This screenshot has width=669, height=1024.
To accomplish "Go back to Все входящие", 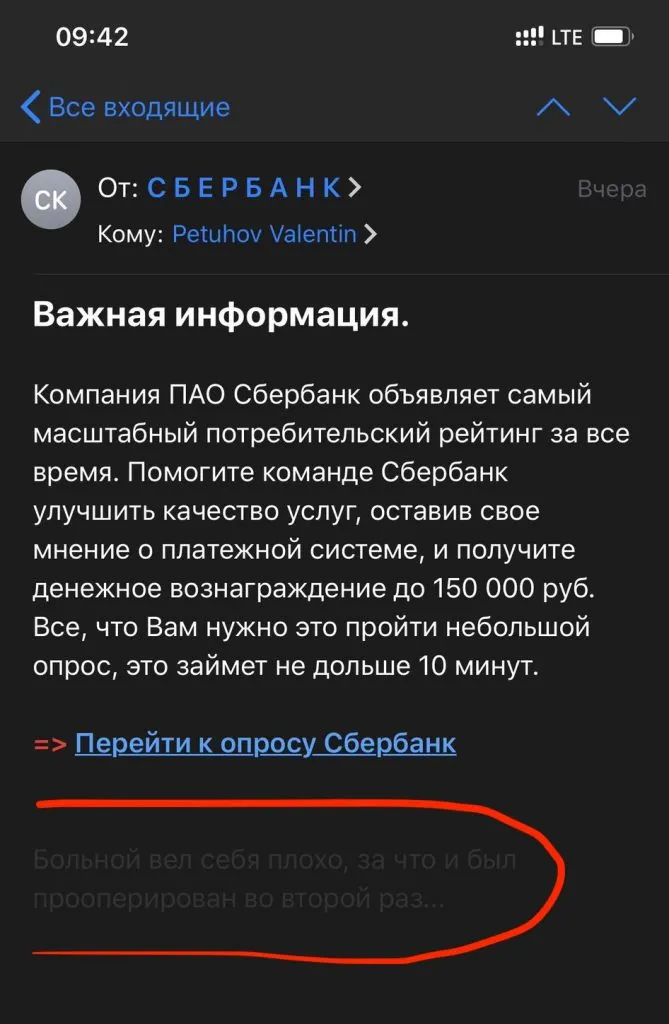I will 126,107.
